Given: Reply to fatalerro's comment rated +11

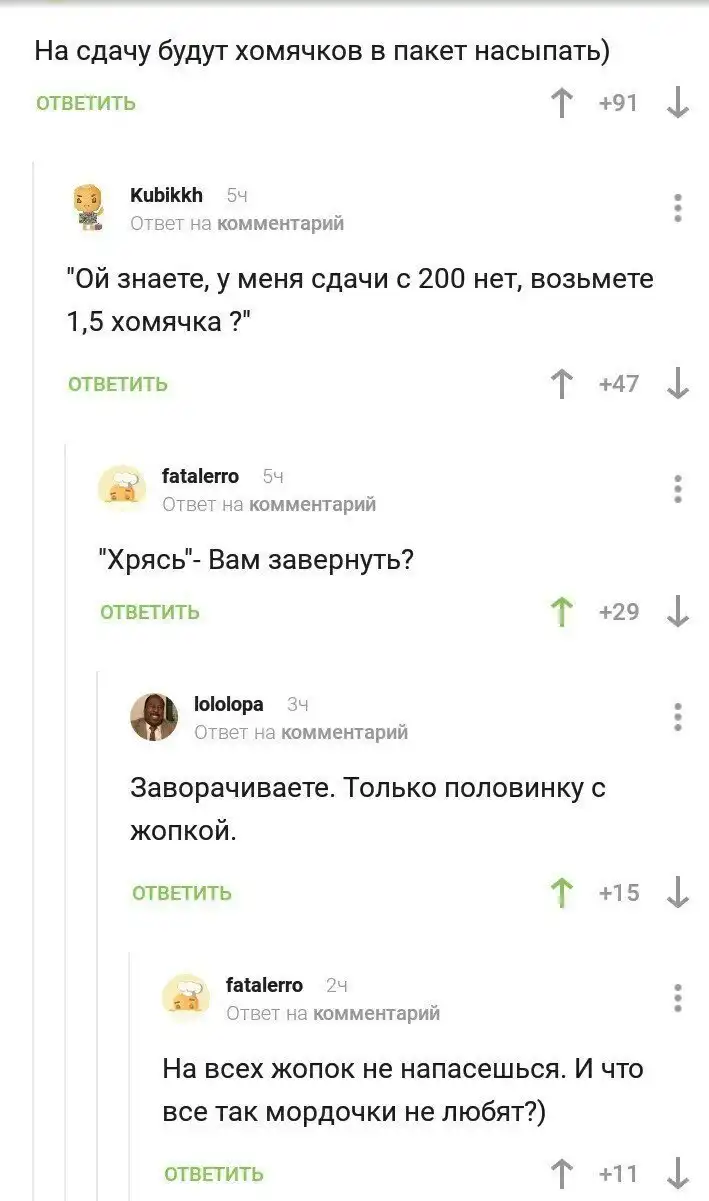Looking at the screenshot, I should [214, 1174].
